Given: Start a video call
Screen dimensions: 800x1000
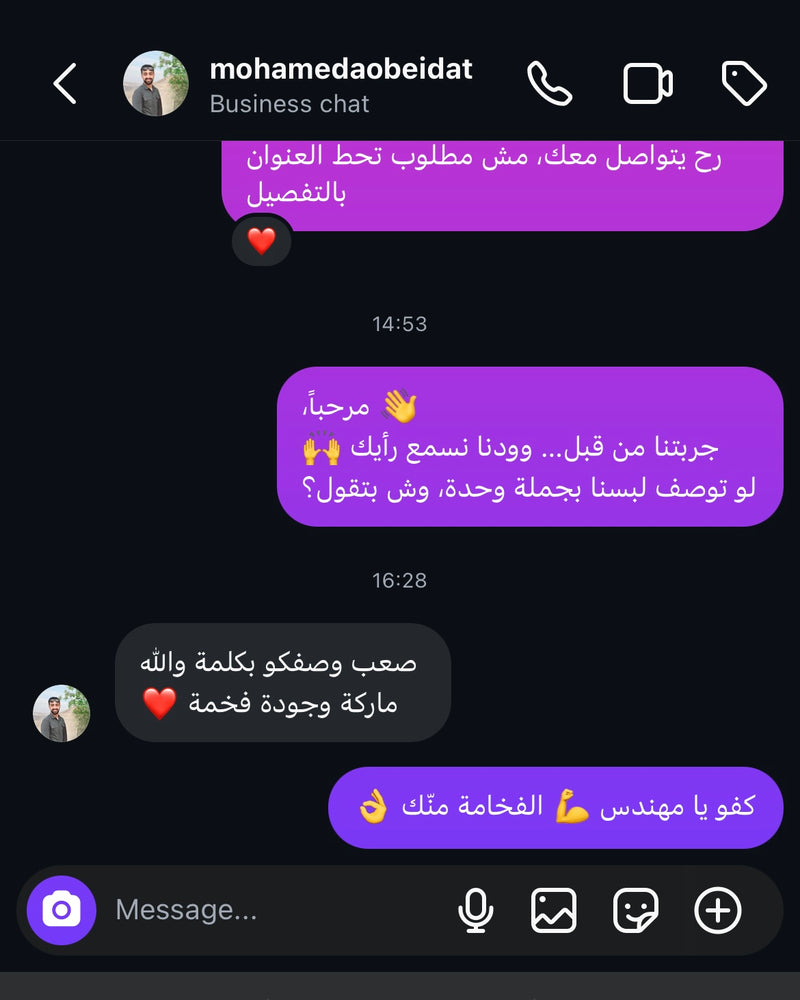Looking at the screenshot, I should point(648,84).
